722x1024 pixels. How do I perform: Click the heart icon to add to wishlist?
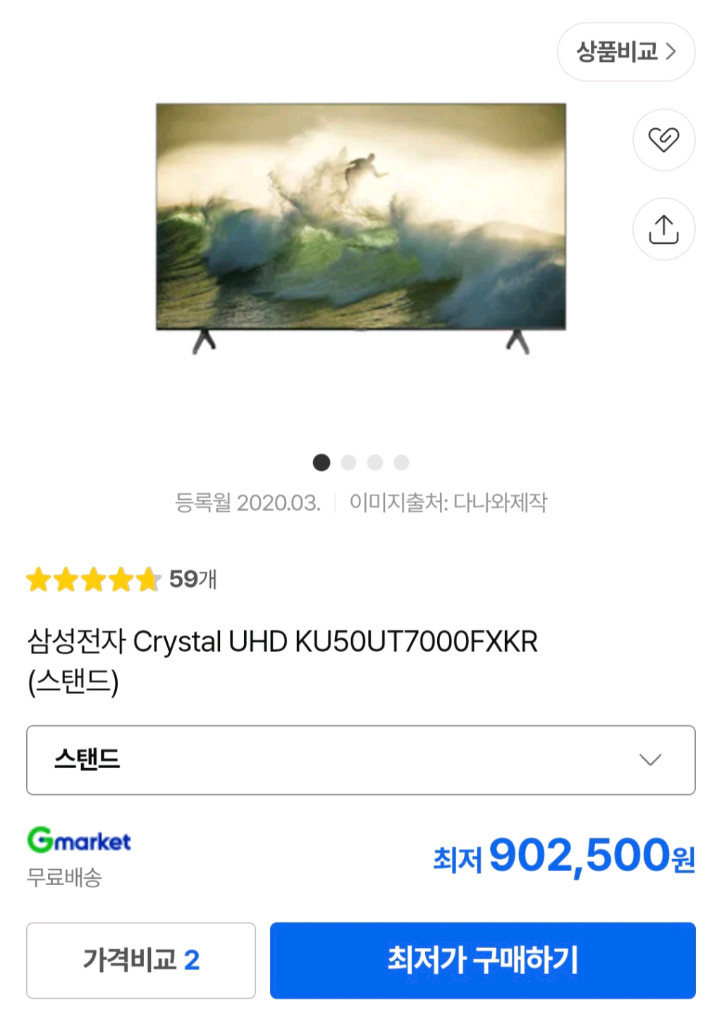[x=663, y=140]
